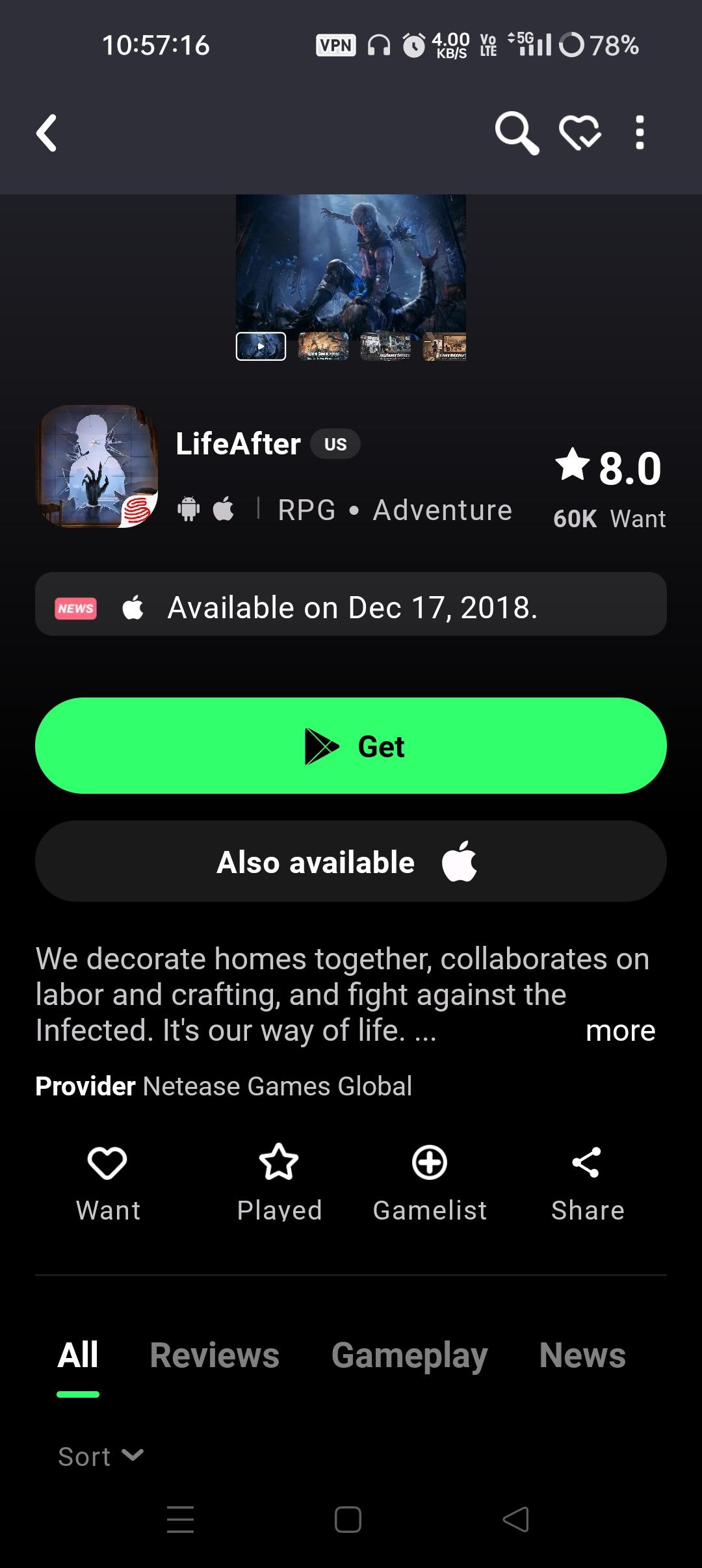
Task: Switch to the Reviews tab
Action: click(214, 1356)
